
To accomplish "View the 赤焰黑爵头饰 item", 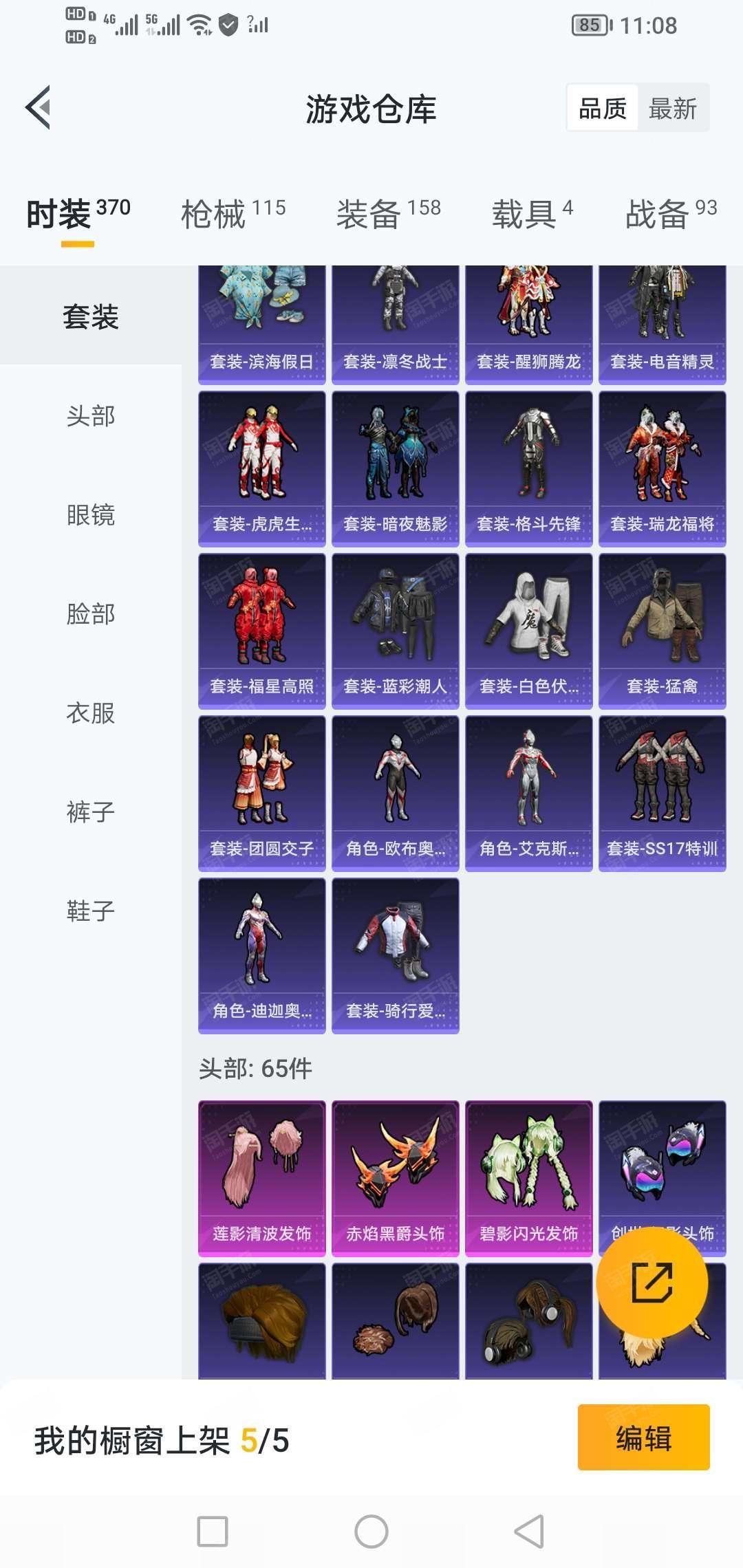I will (395, 1177).
